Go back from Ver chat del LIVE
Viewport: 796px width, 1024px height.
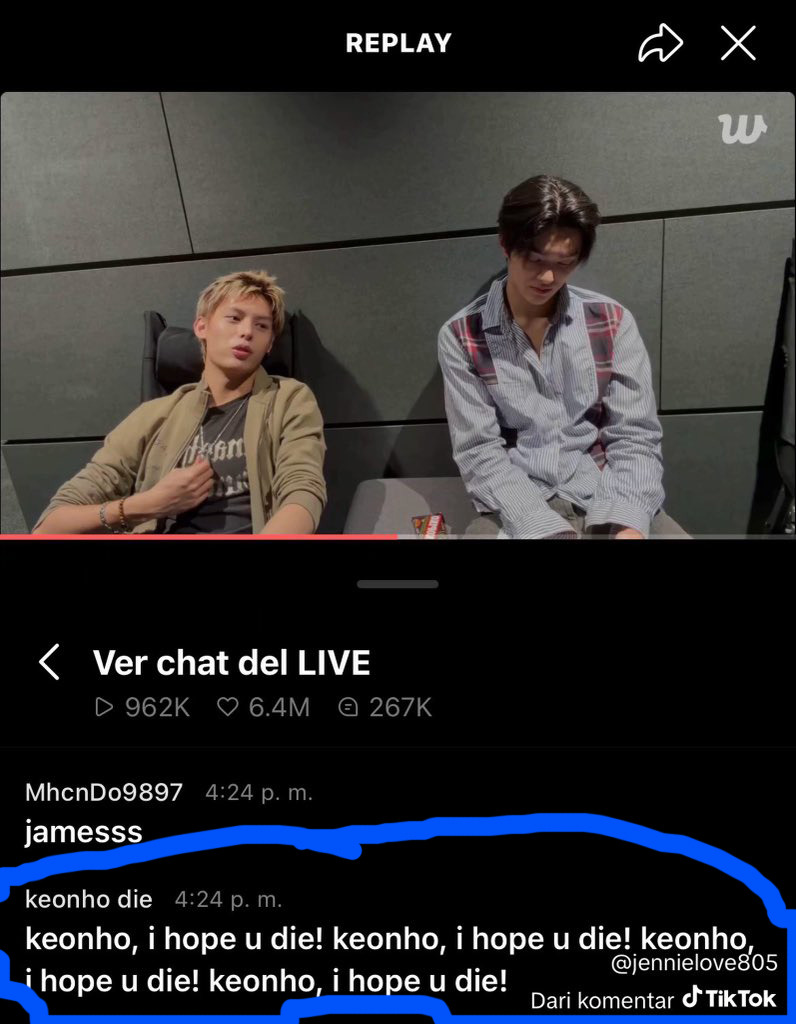(x=50, y=662)
